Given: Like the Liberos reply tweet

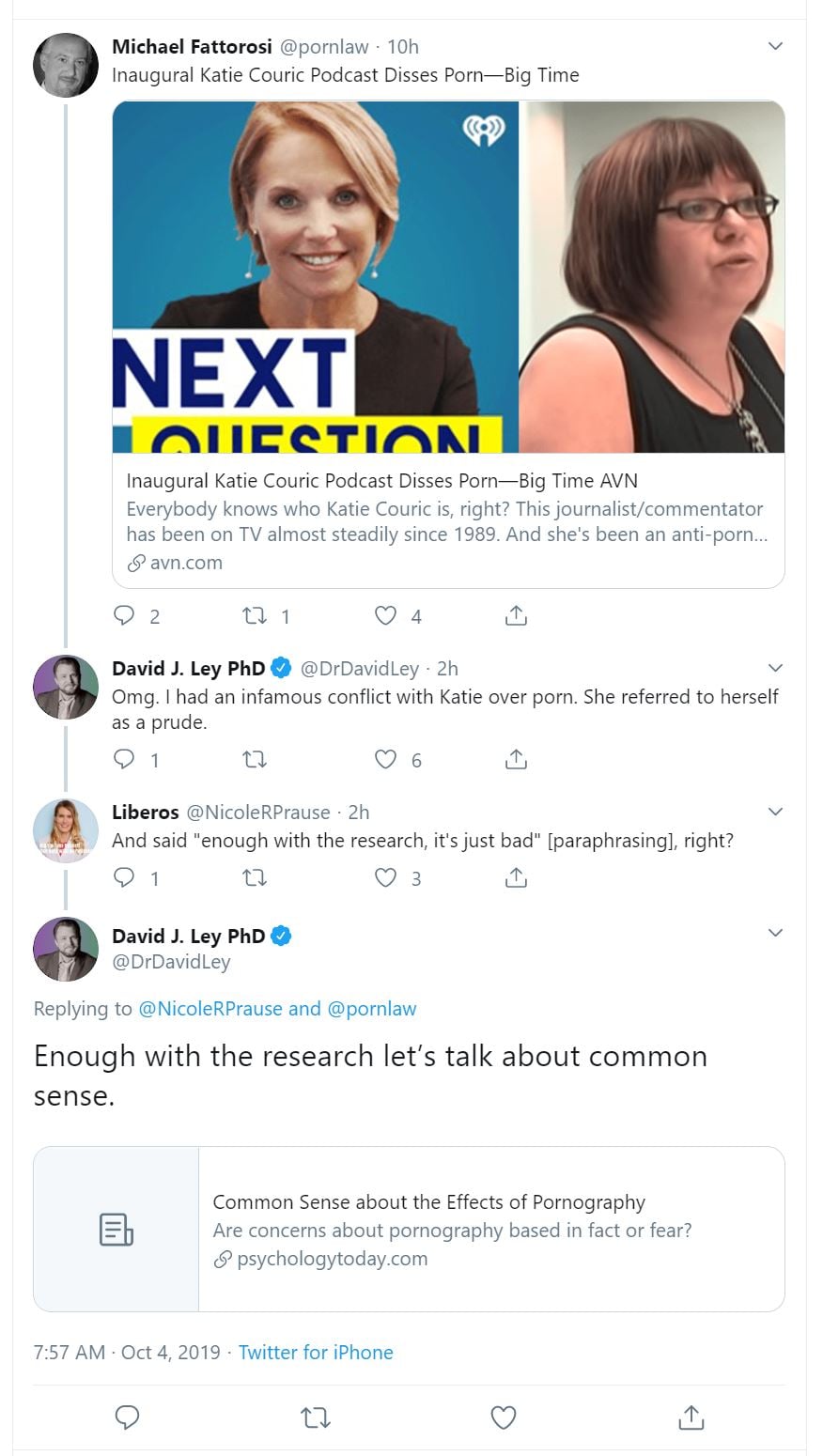Looking at the screenshot, I should [x=386, y=877].
